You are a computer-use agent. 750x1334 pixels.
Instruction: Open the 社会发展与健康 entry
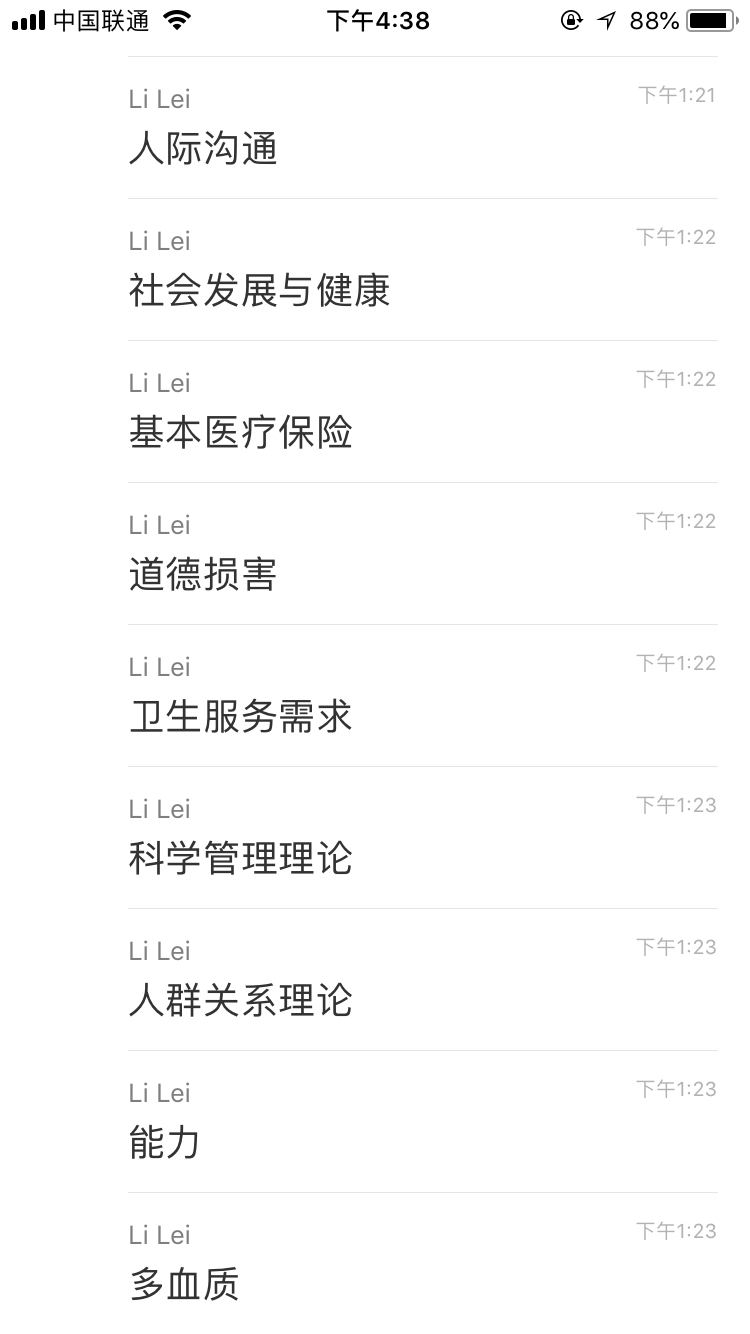[422, 270]
